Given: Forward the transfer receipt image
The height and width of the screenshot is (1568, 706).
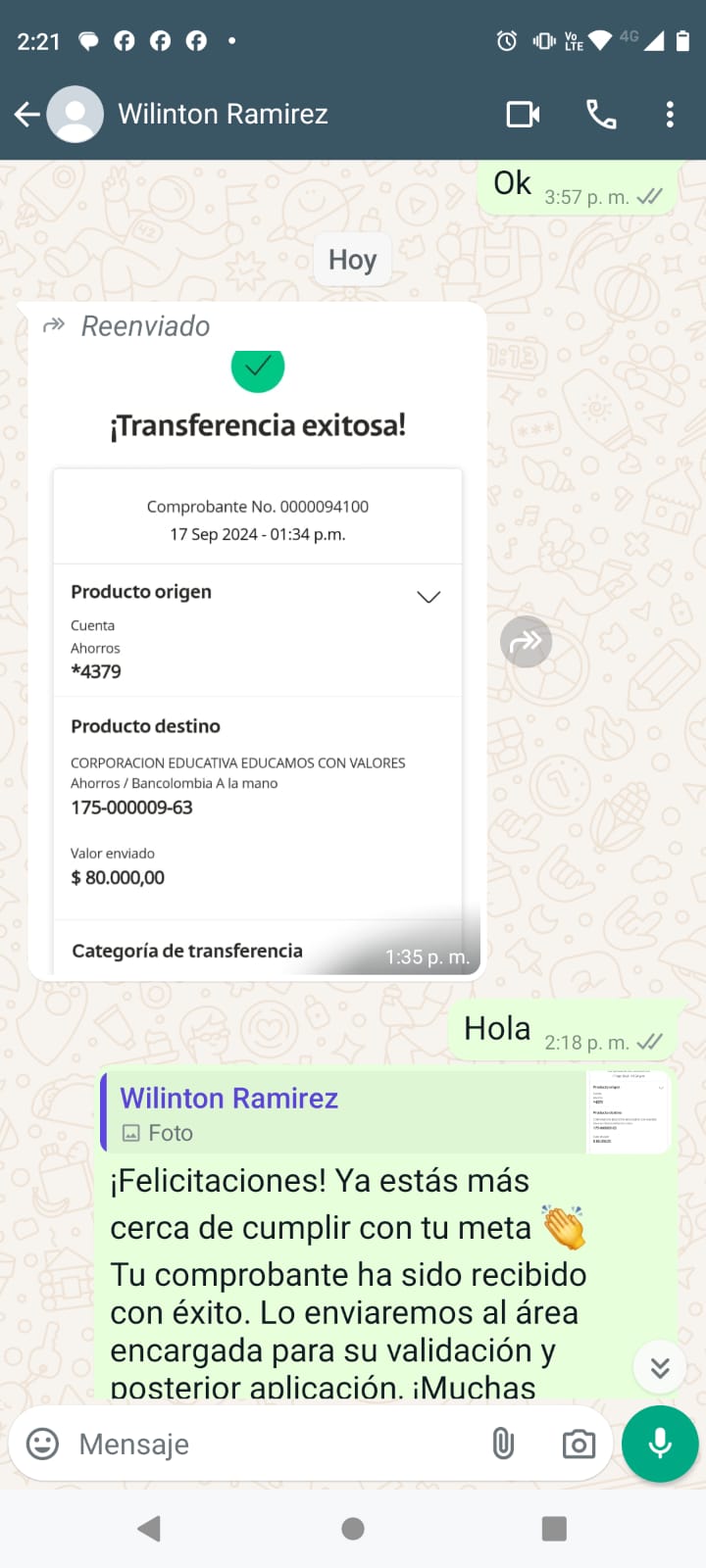Looking at the screenshot, I should (x=527, y=642).
